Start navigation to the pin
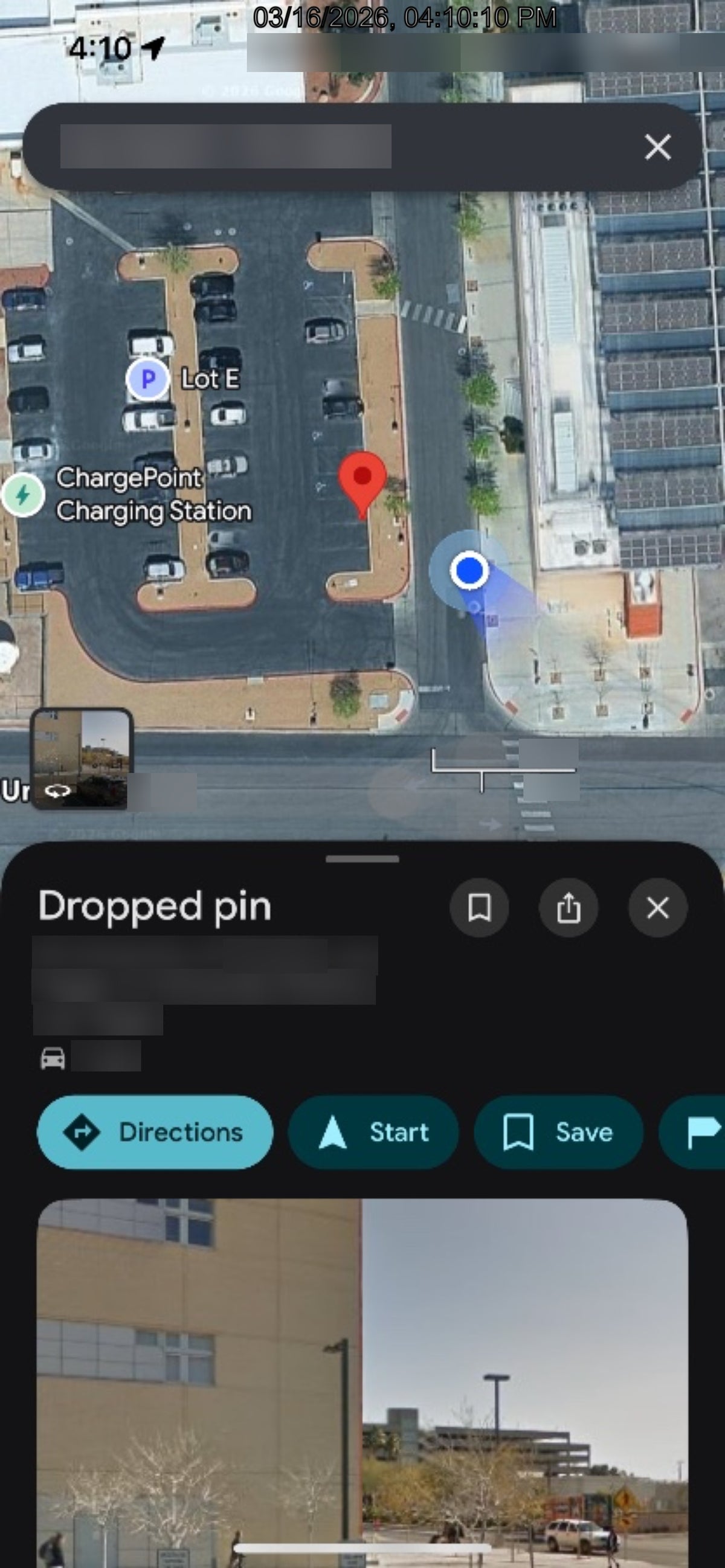This screenshot has height=1568, width=725. [373, 1131]
